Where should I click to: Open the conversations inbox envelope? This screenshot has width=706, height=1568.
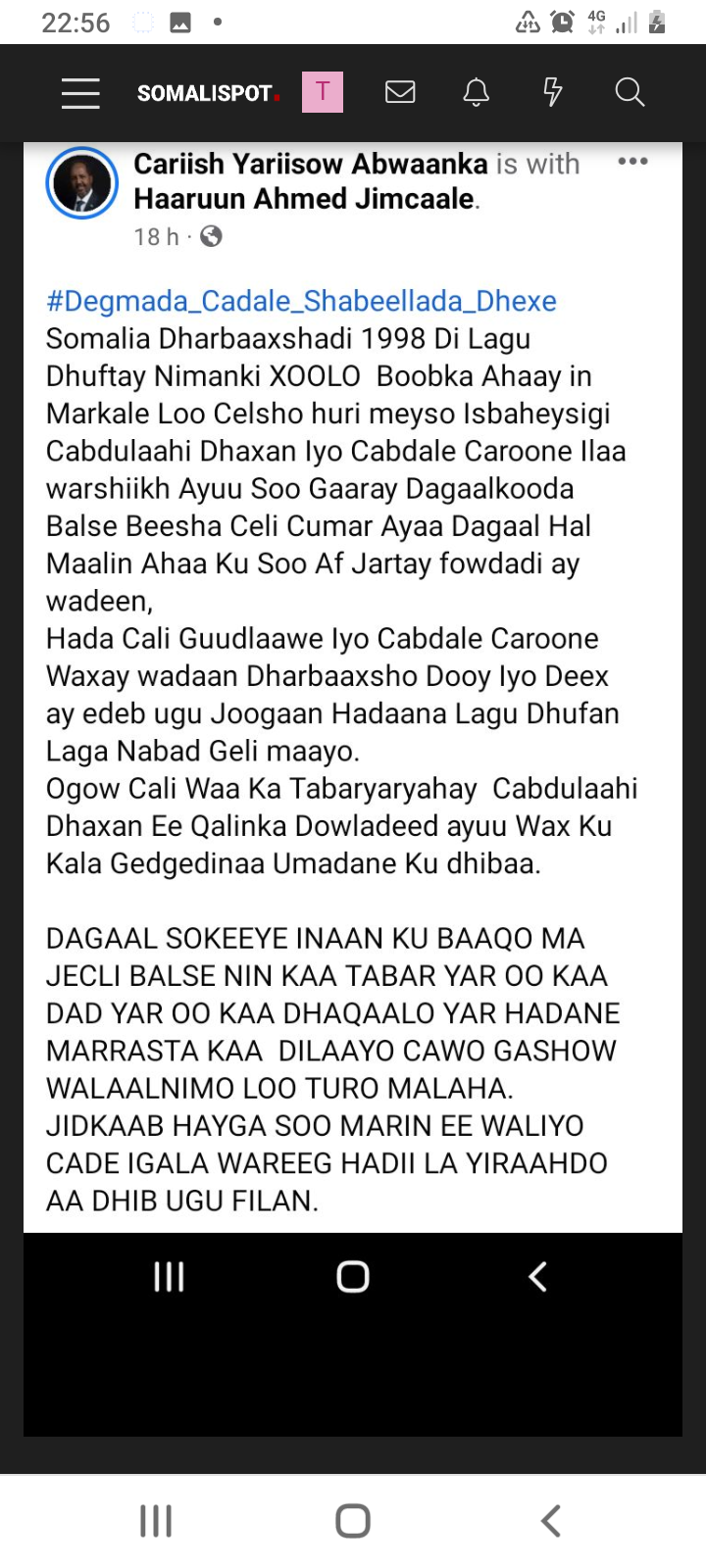click(400, 93)
